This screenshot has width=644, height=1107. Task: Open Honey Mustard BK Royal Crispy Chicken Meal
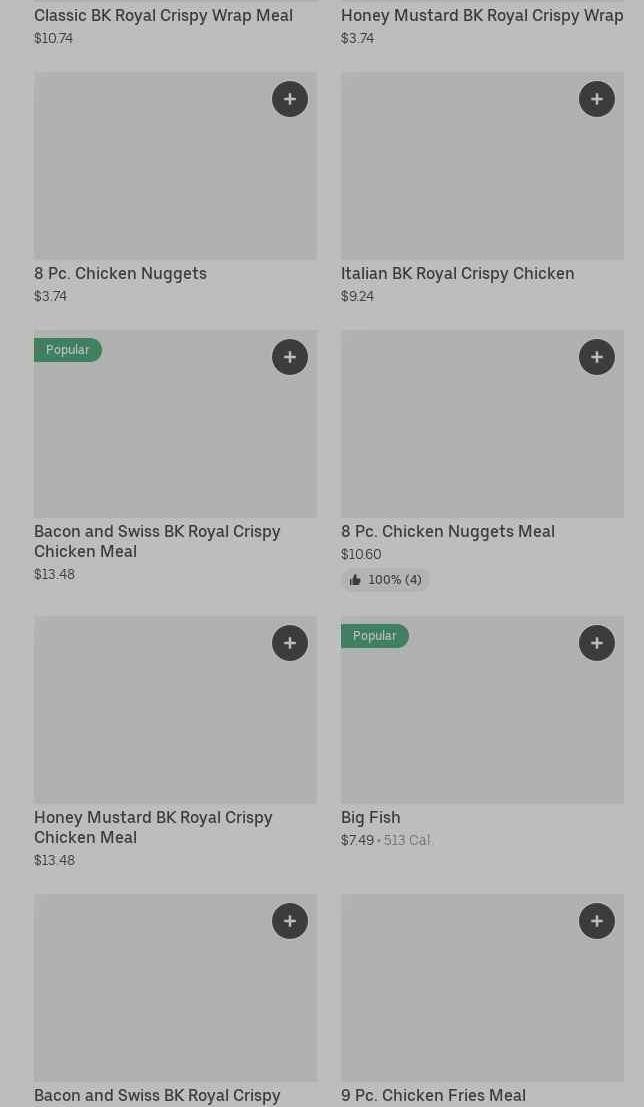click(175, 743)
